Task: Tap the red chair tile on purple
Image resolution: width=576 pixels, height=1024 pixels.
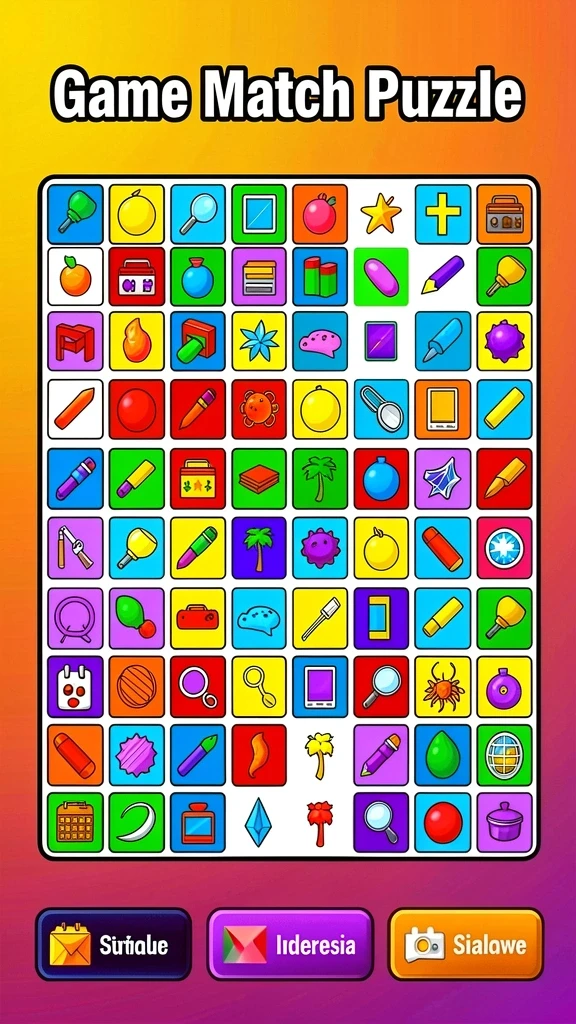Action: pos(75,342)
